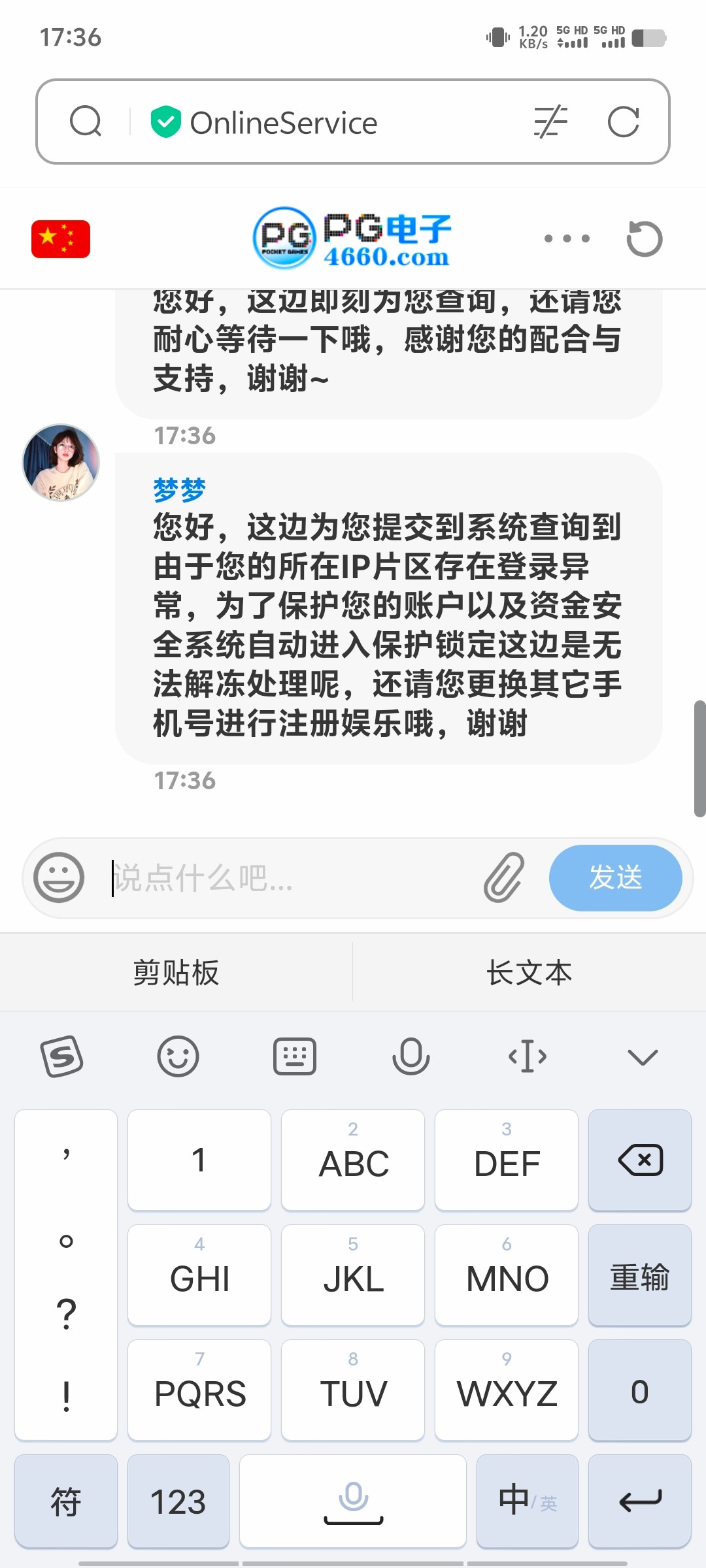
Task: Open the 剪贴板 clipboard option
Action: [176, 972]
